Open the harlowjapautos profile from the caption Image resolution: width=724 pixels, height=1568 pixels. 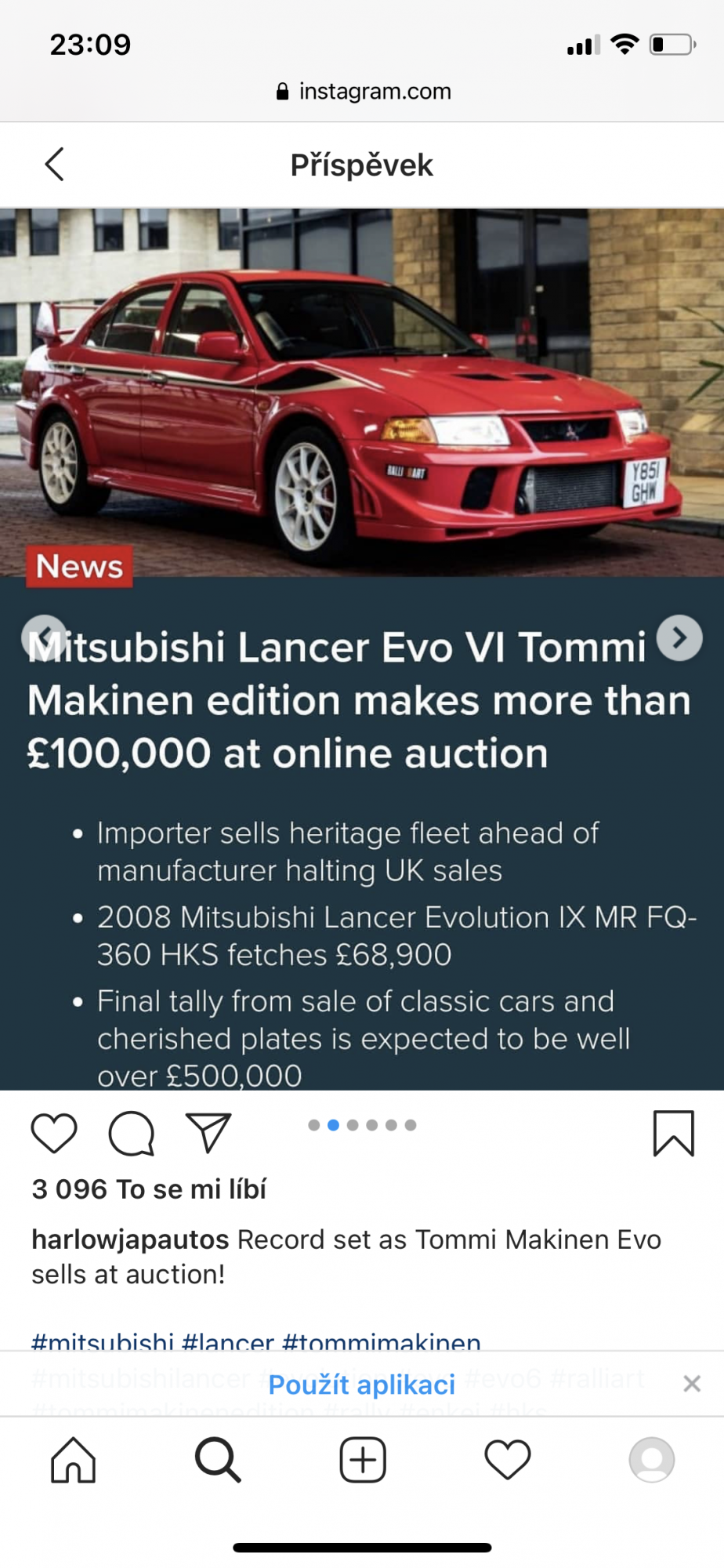pyautogui.click(x=130, y=1240)
